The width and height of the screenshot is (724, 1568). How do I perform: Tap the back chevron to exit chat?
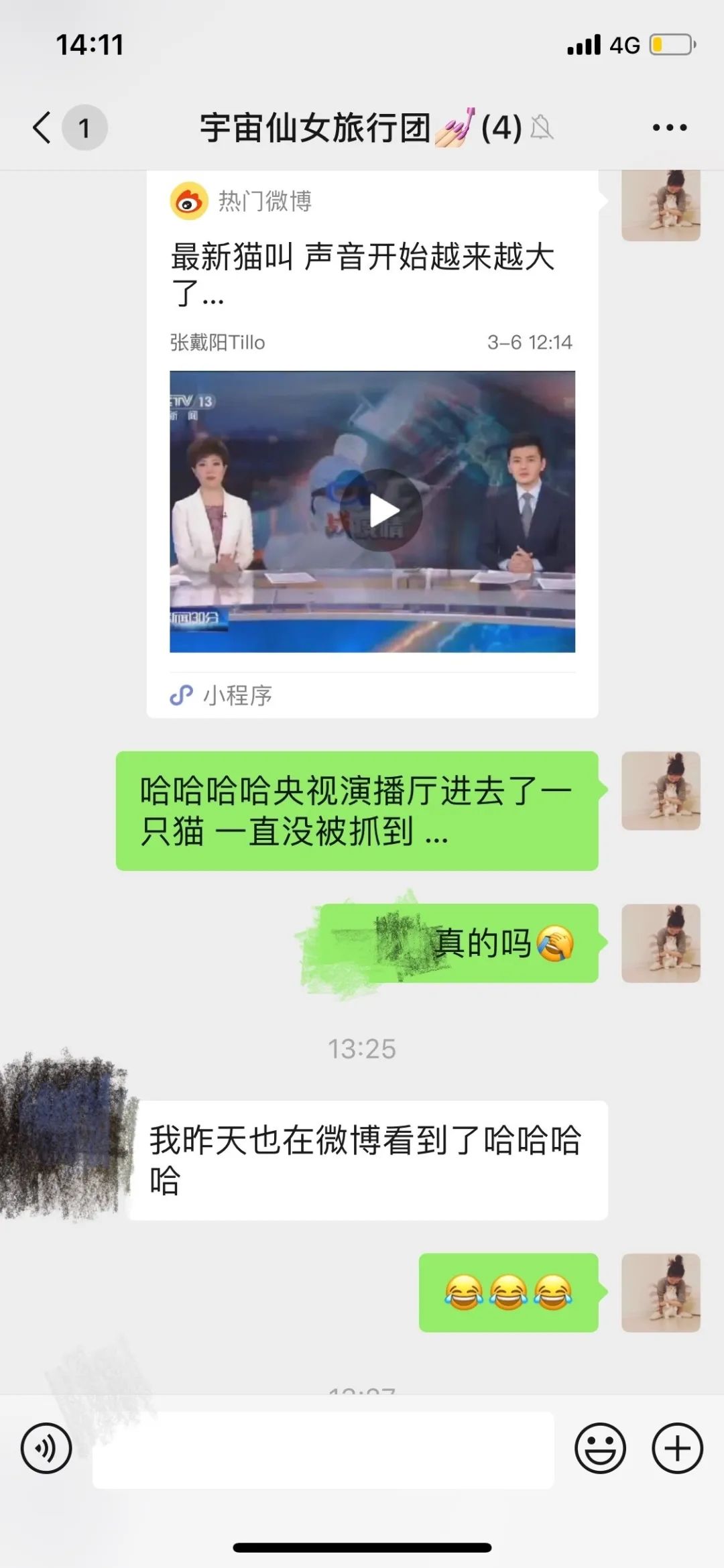[x=40, y=127]
